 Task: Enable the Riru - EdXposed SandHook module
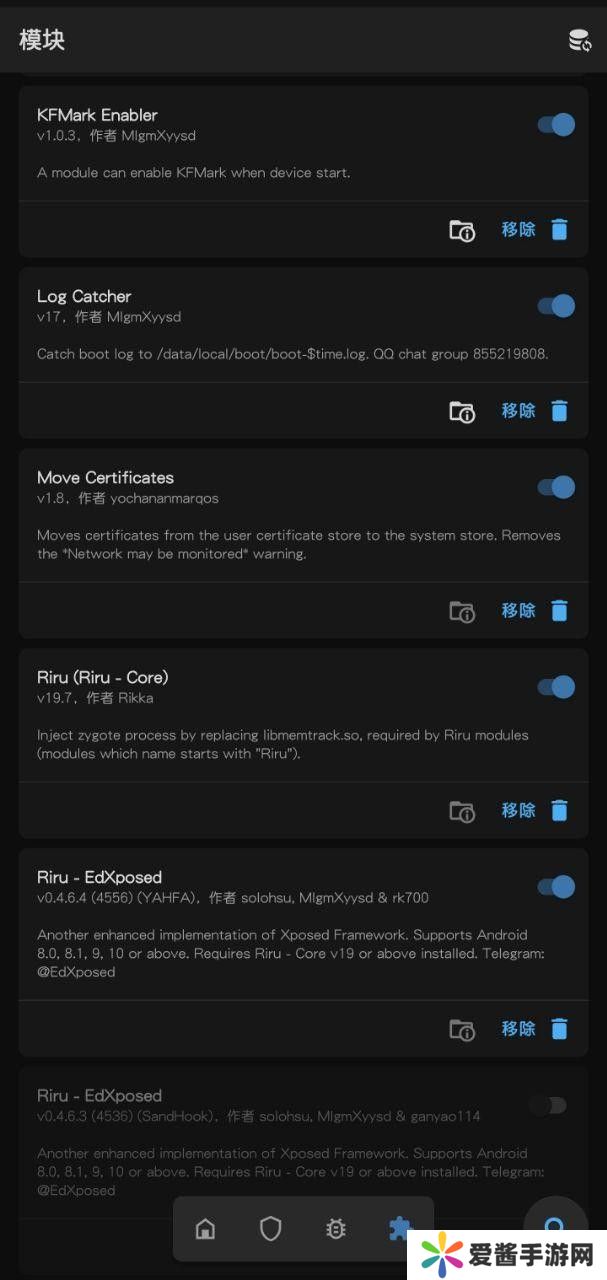(x=548, y=1105)
